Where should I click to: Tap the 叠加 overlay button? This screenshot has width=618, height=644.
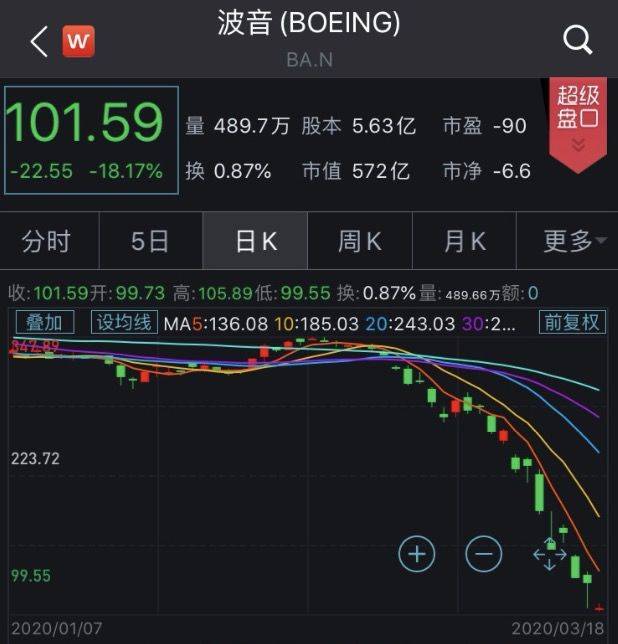tap(44, 322)
